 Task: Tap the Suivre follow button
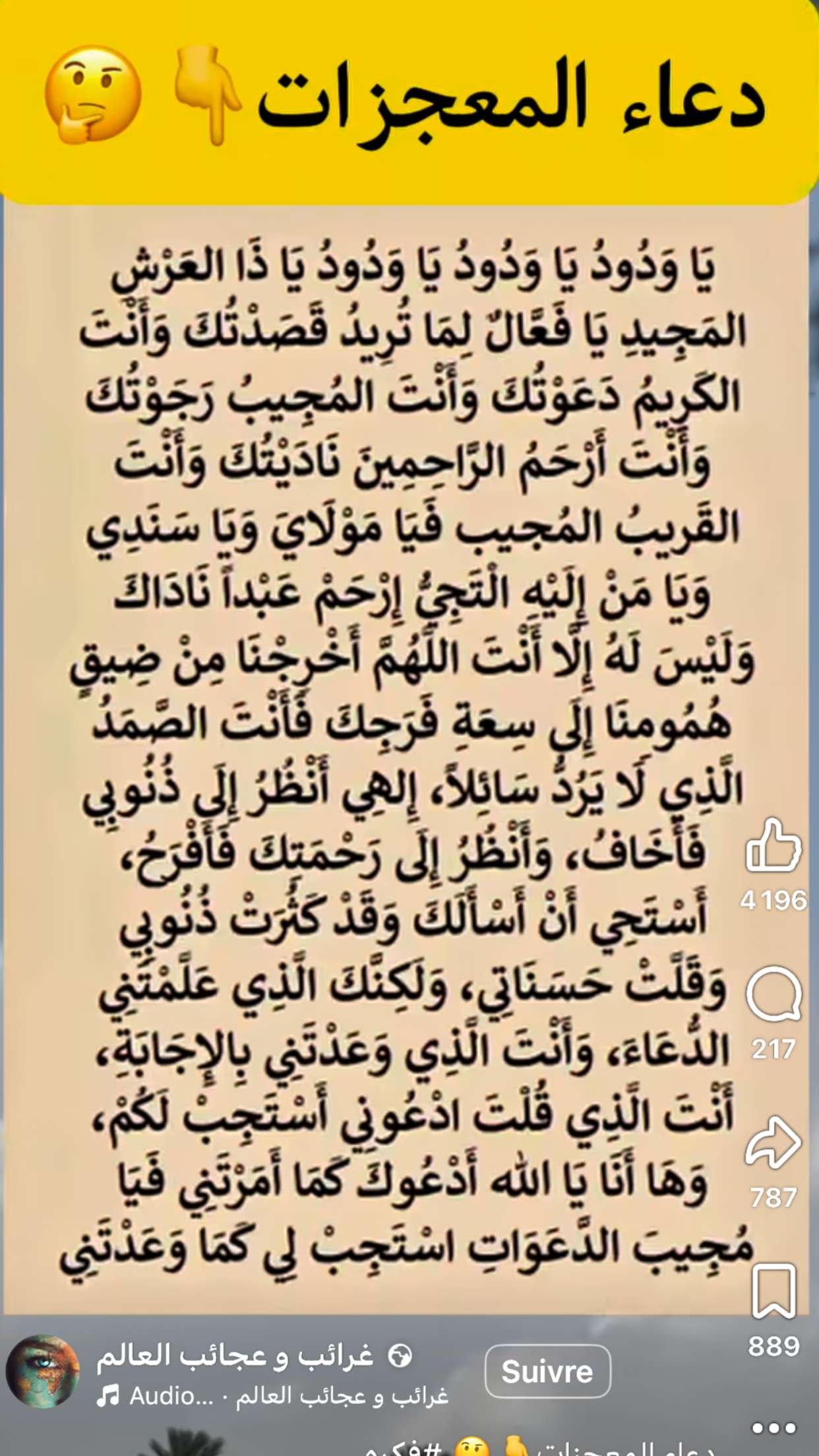(547, 1372)
